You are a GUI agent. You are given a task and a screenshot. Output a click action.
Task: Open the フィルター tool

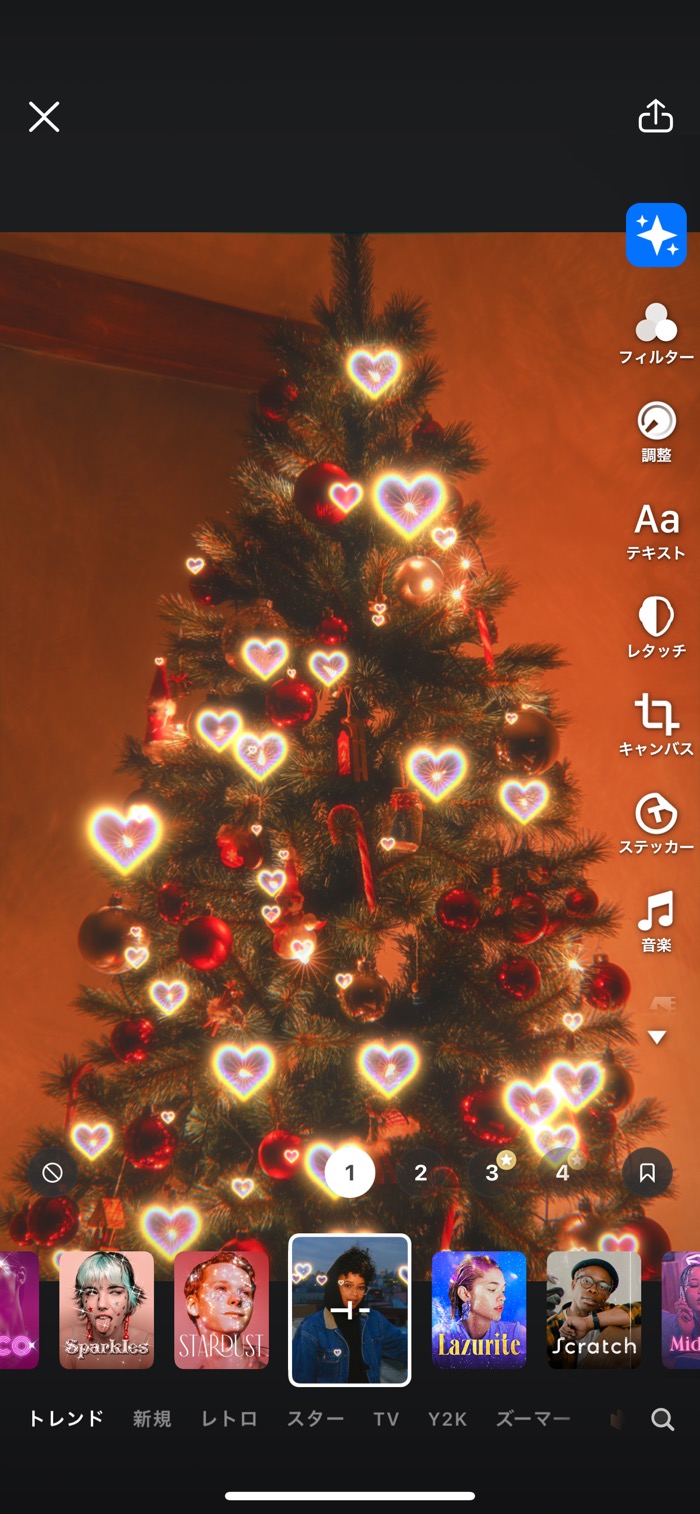tap(656, 334)
